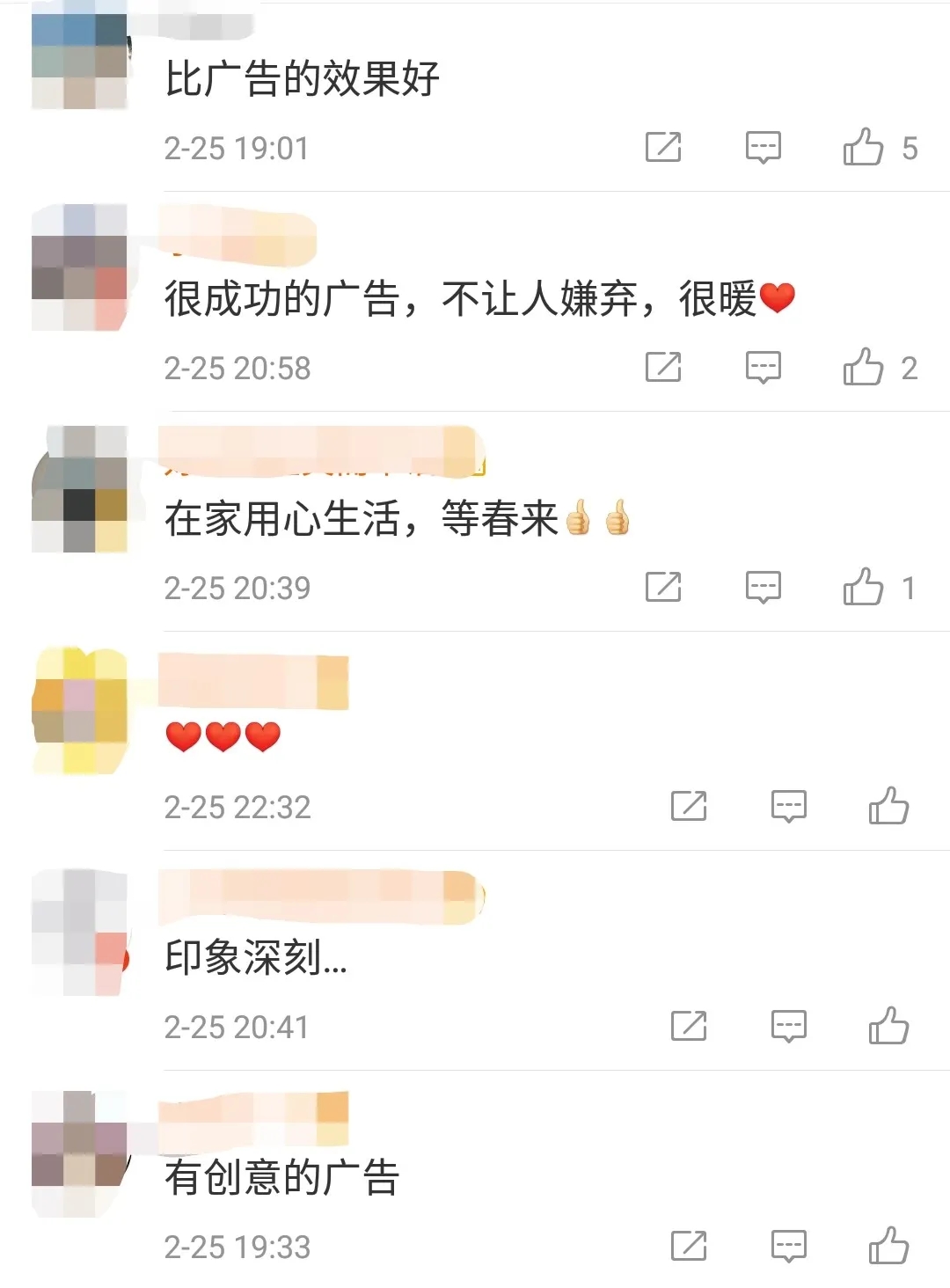The width and height of the screenshot is (950, 1288).
Task: Repost the three-hearts comment from 22:32
Action: pos(689,806)
